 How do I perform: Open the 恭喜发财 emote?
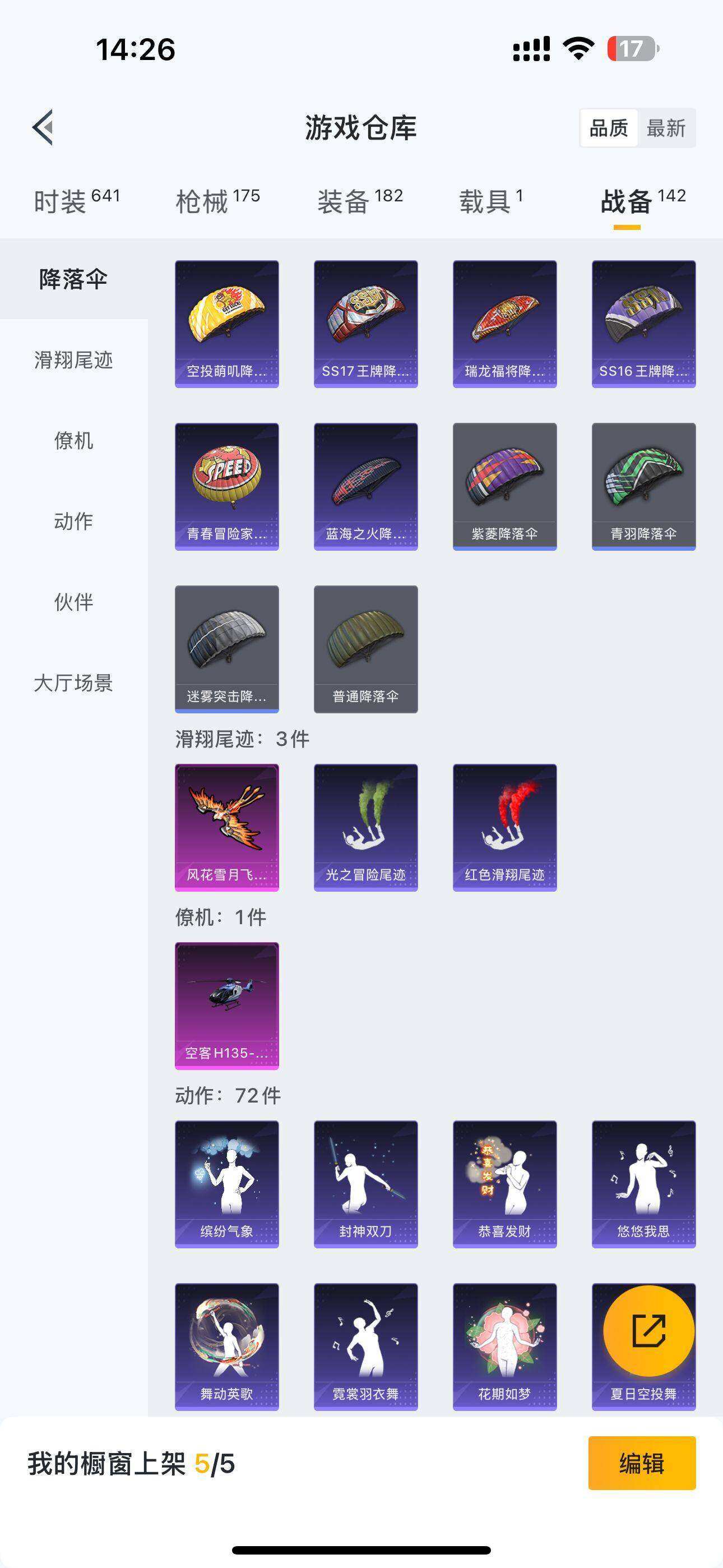coord(504,1184)
